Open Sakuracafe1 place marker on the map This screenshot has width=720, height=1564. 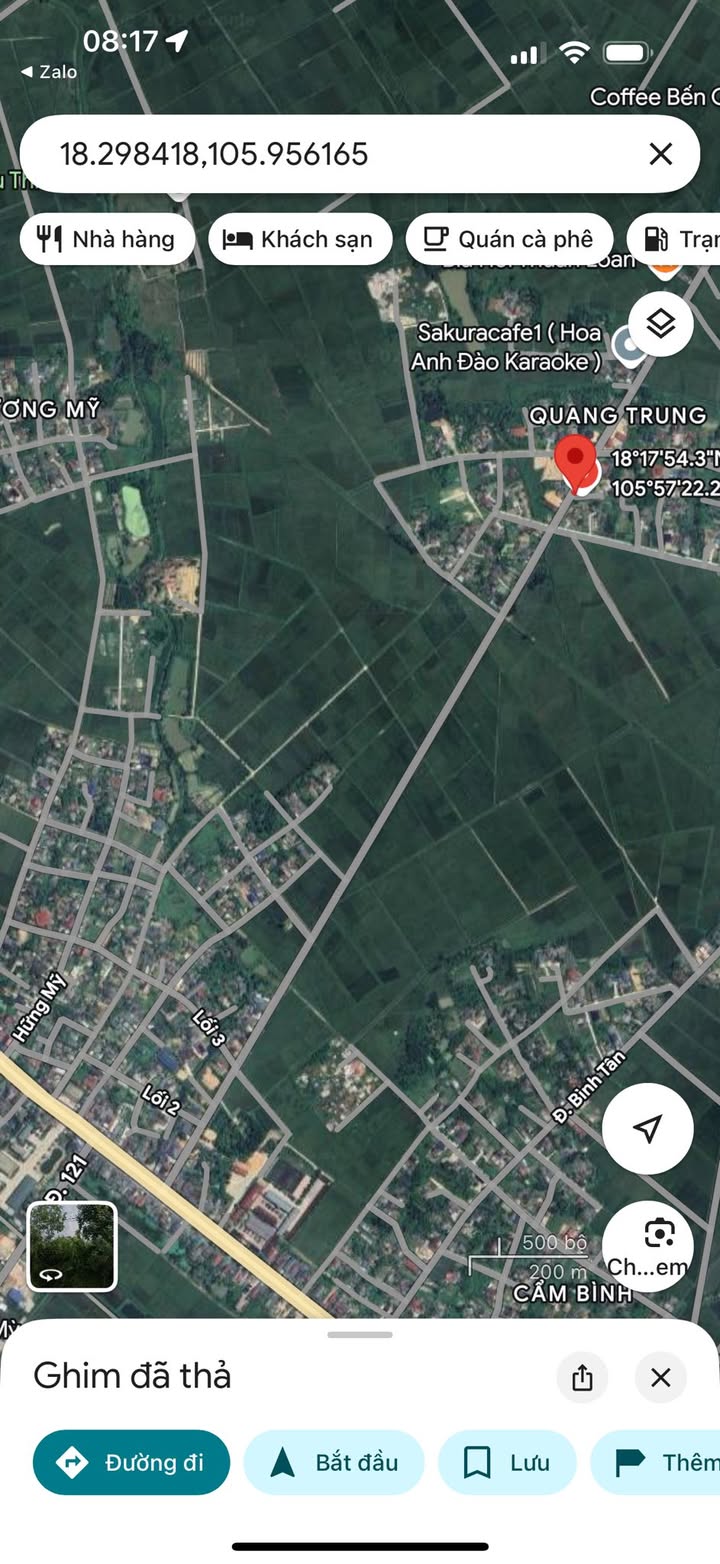pos(628,347)
